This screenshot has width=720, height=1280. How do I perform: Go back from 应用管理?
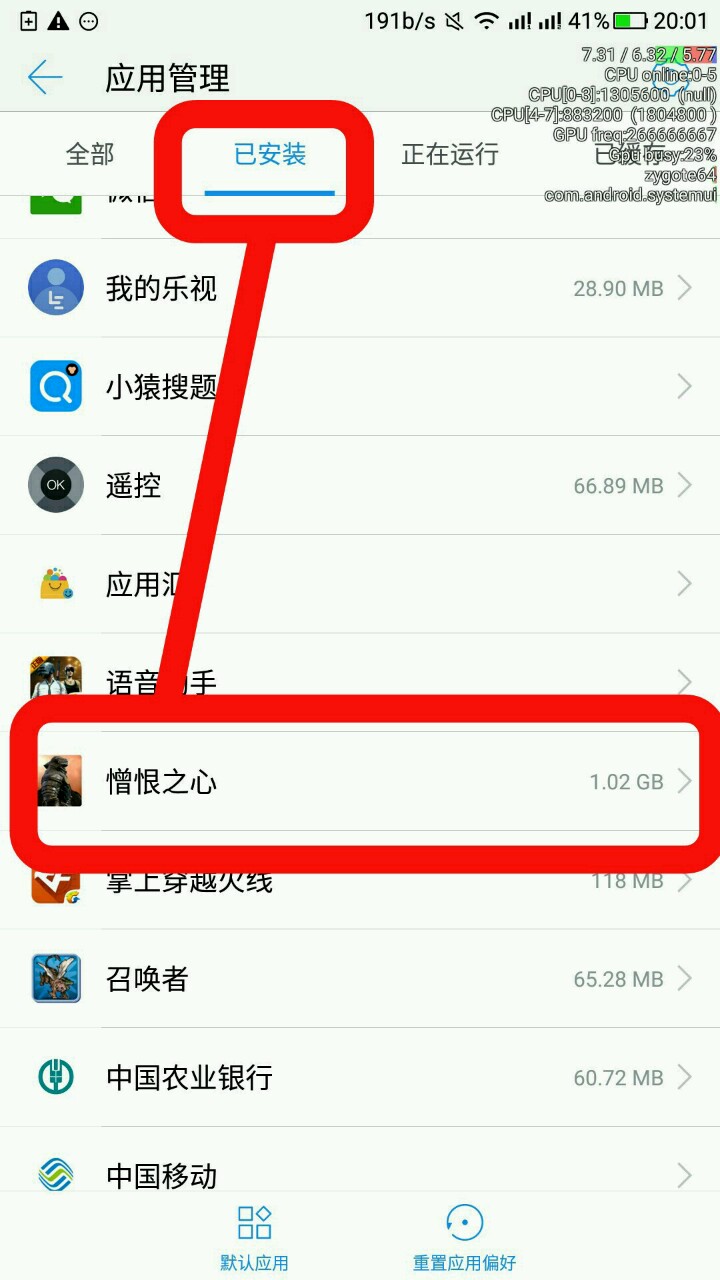click(45, 77)
